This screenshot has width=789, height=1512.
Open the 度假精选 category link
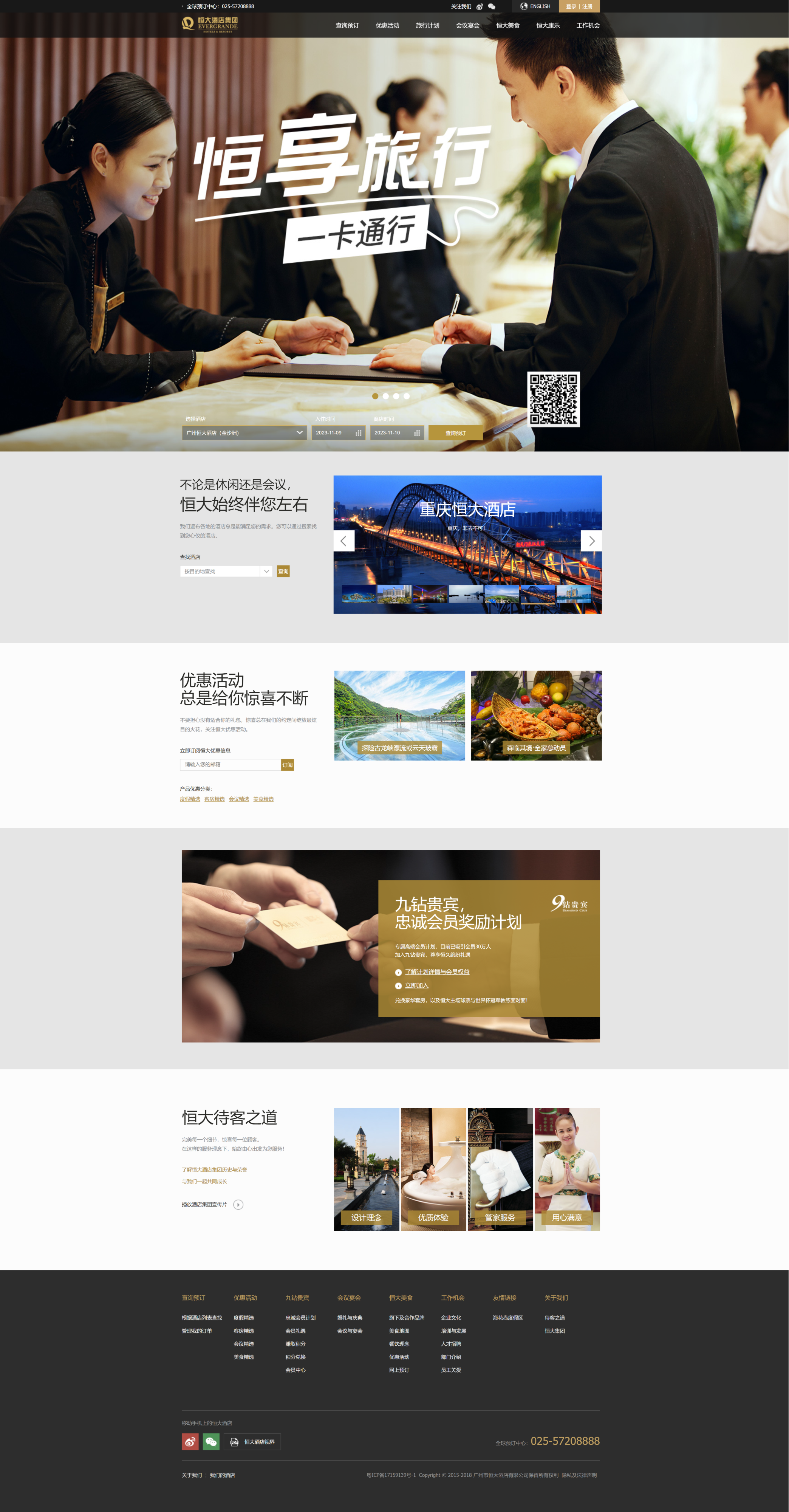(x=190, y=799)
